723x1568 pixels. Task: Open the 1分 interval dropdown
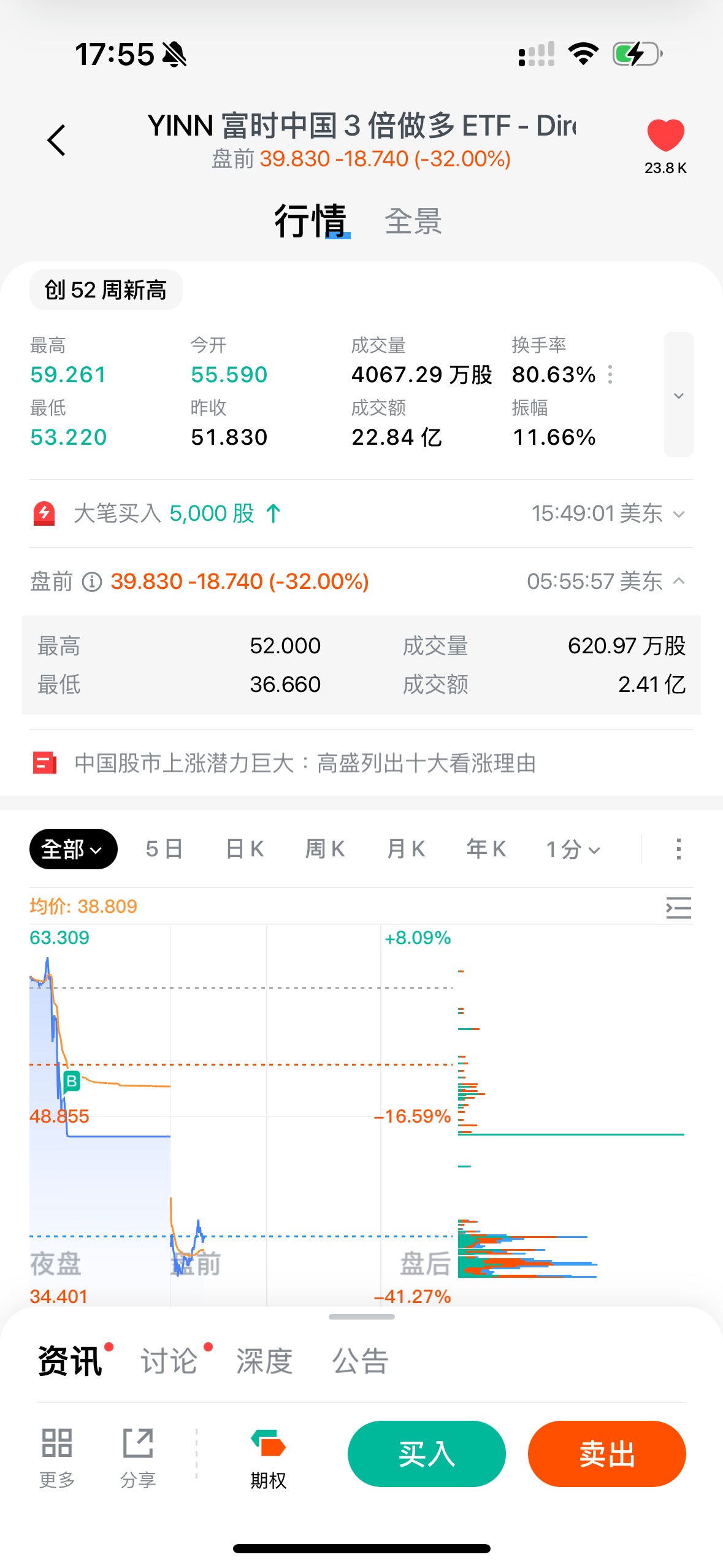point(573,849)
